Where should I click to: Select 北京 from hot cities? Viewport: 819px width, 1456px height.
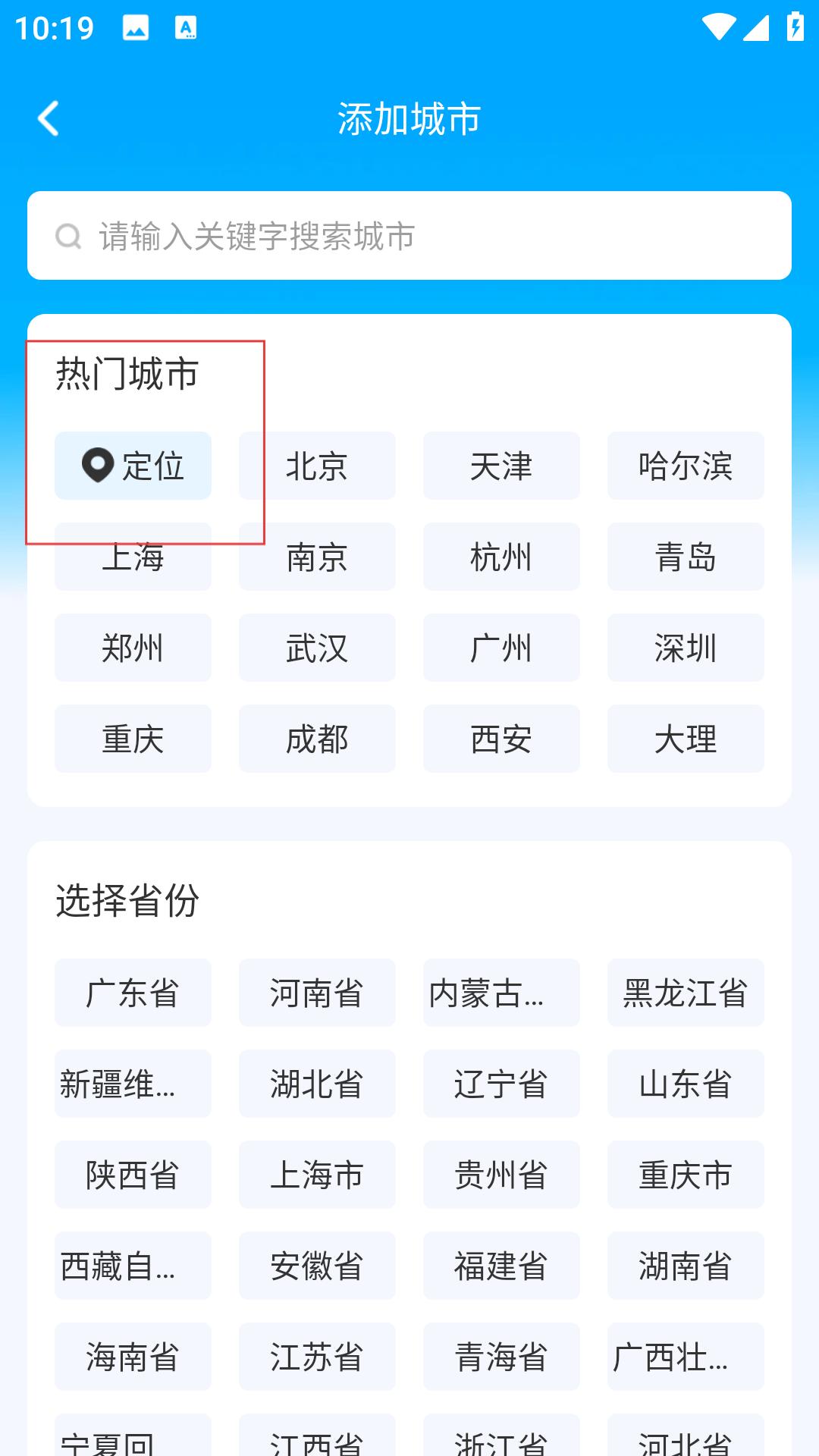click(317, 466)
